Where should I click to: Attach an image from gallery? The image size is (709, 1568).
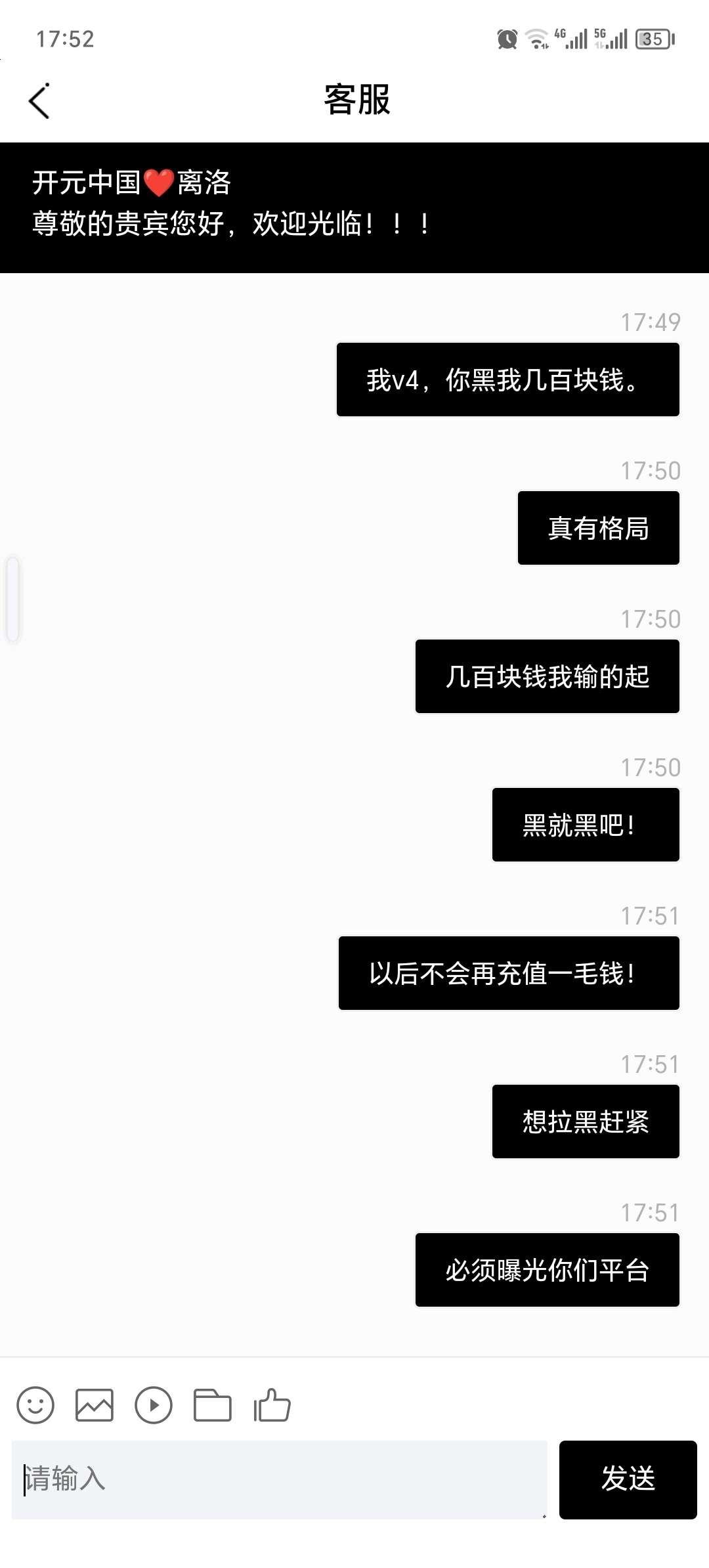click(95, 1405)
